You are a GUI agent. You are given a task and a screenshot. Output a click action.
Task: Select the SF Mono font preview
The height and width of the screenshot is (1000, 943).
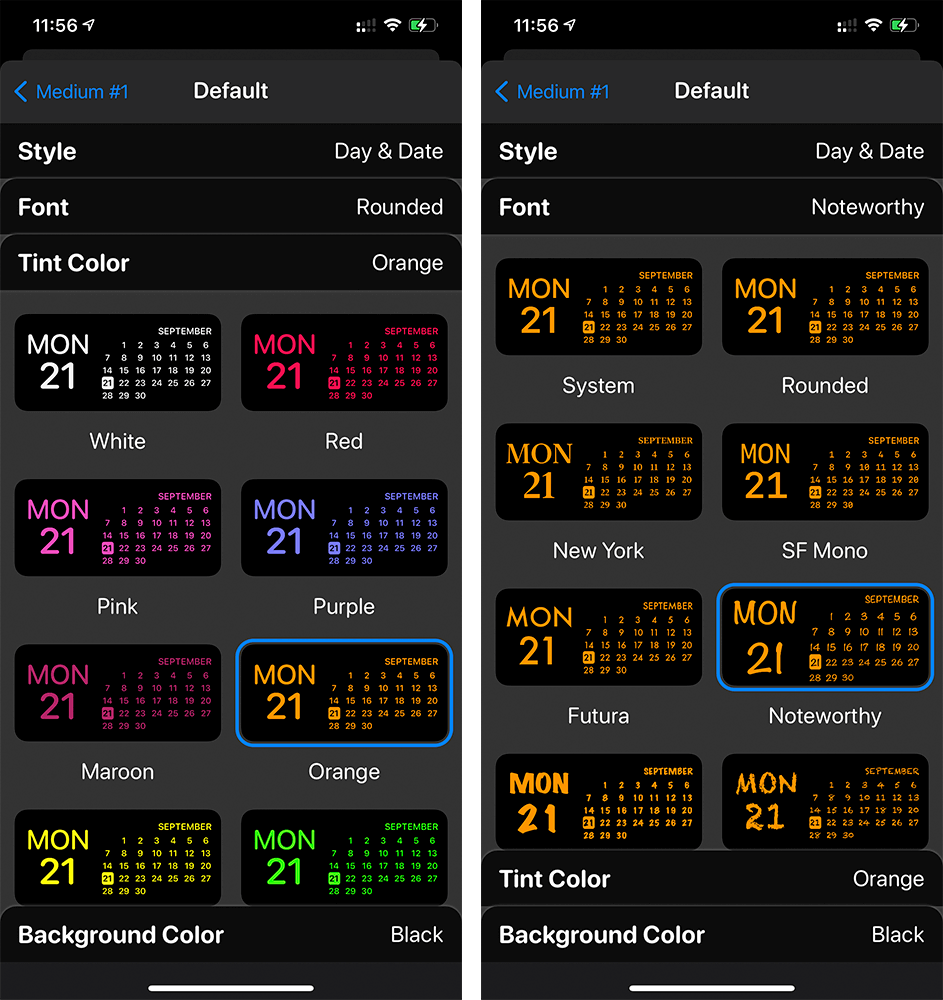pos(825,472)
